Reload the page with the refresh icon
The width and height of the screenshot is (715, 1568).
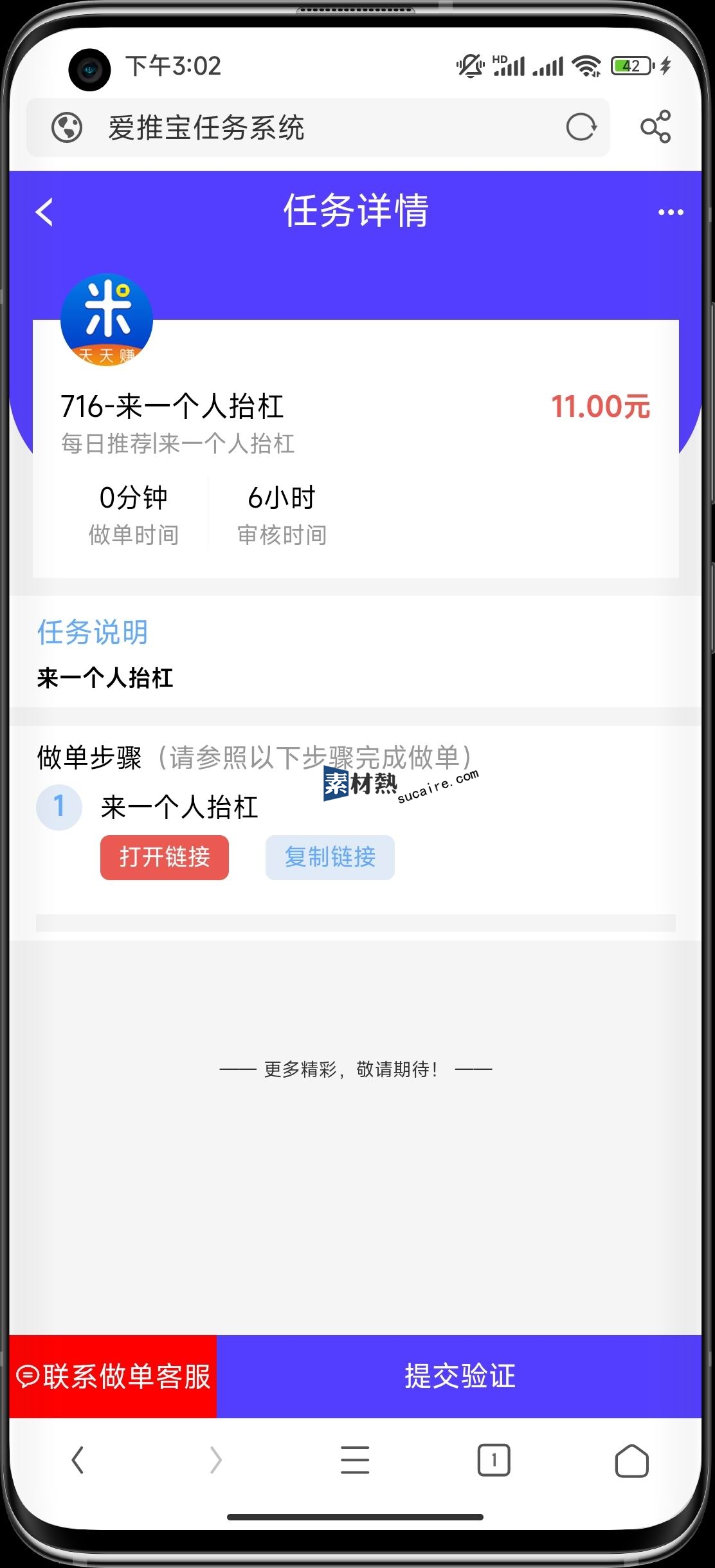581,127
